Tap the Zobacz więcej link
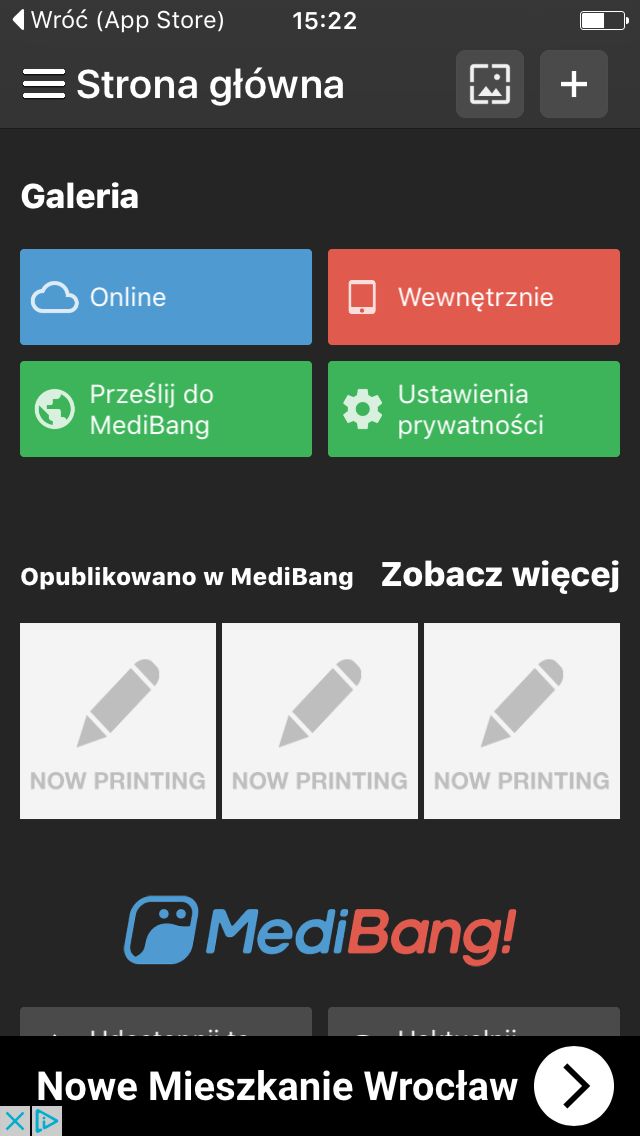This screenshot has height=1136, width=640. coord(500,576)
